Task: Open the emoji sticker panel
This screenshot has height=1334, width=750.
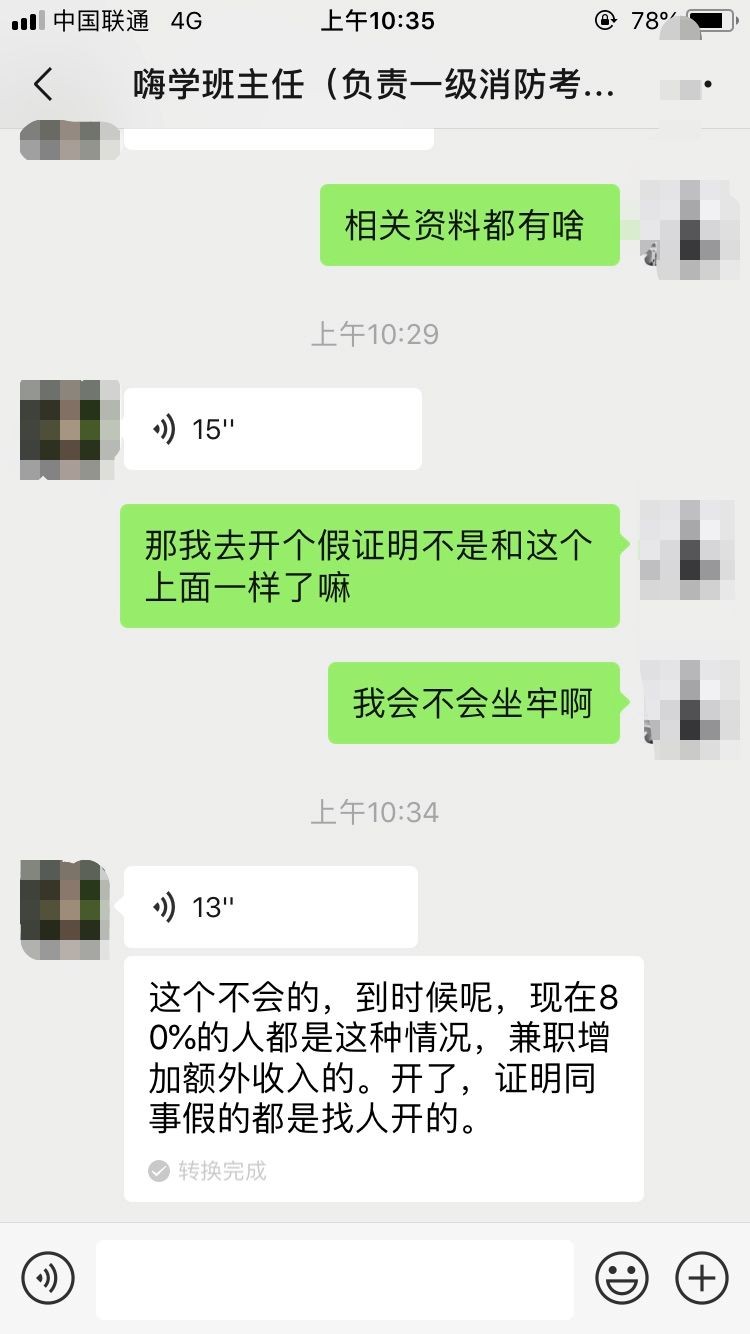Action: 622,1278
